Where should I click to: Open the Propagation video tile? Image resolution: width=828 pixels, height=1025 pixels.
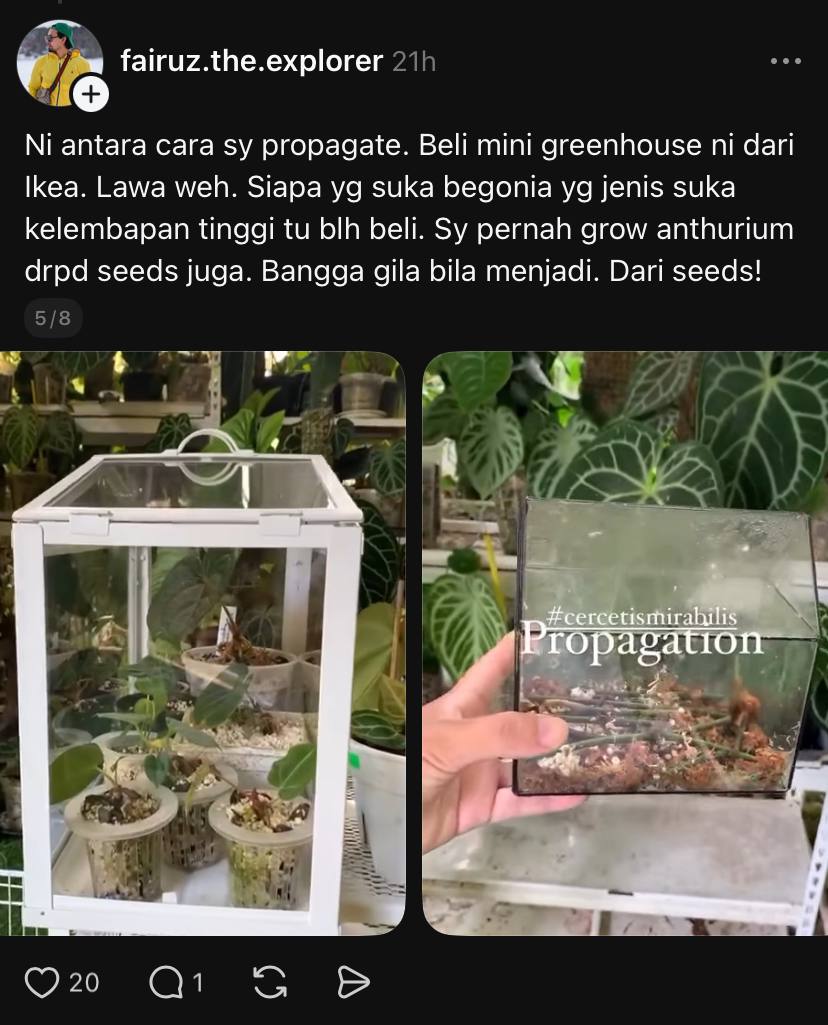pos(624,642)
